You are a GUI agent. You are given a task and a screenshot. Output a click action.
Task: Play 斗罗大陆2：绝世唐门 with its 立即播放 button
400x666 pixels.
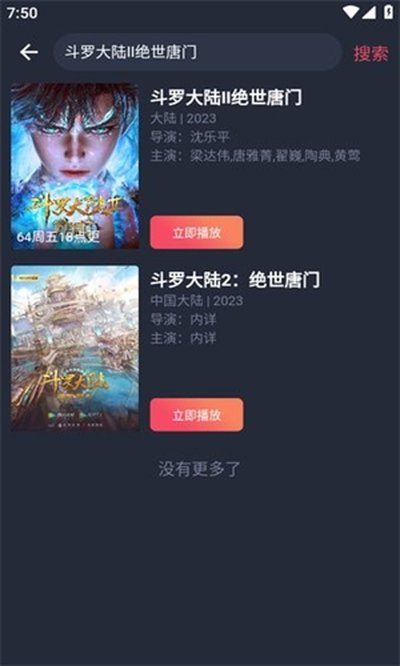click(197, 415)
